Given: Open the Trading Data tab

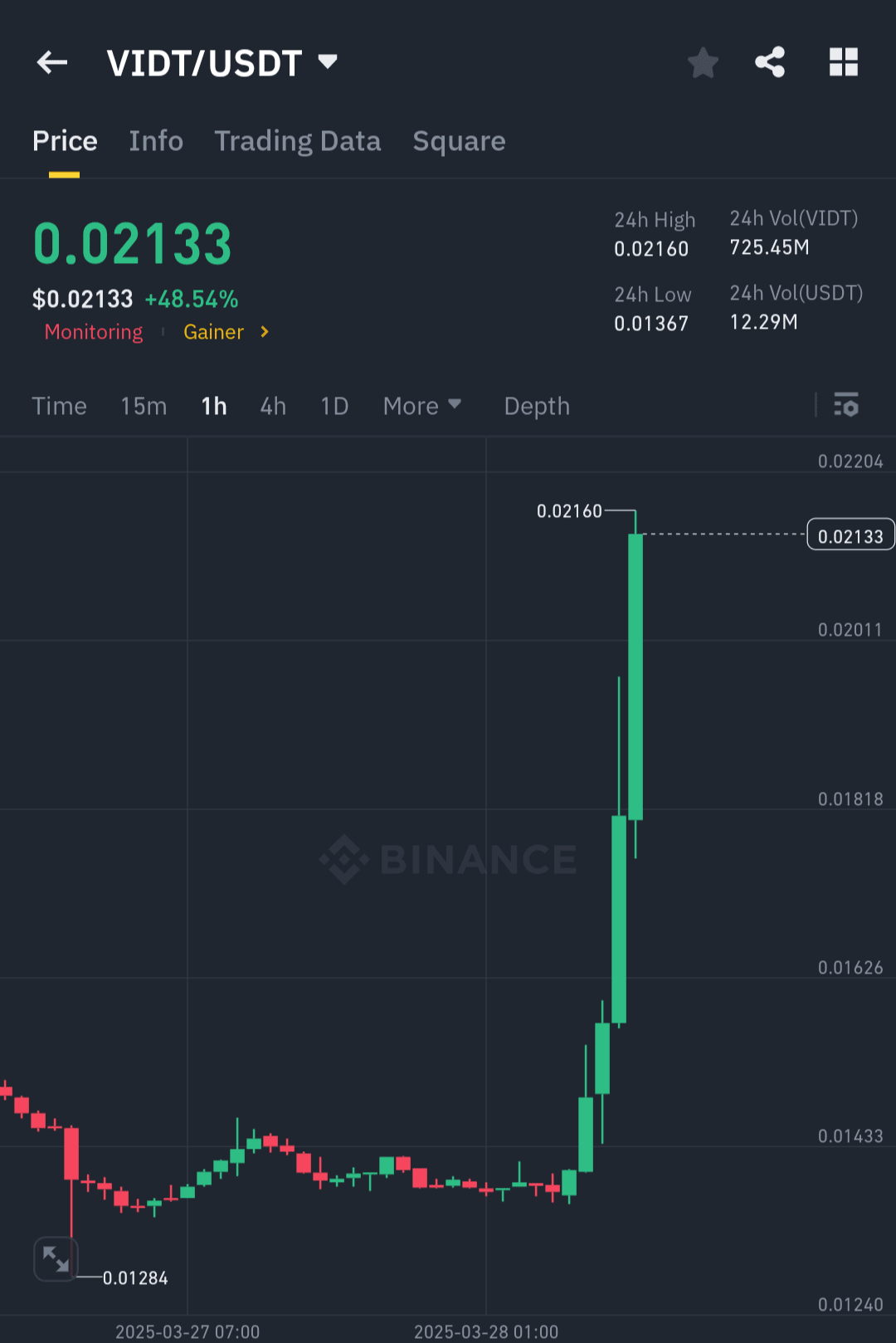Looking at the screenshot, I should coord(298,141).
